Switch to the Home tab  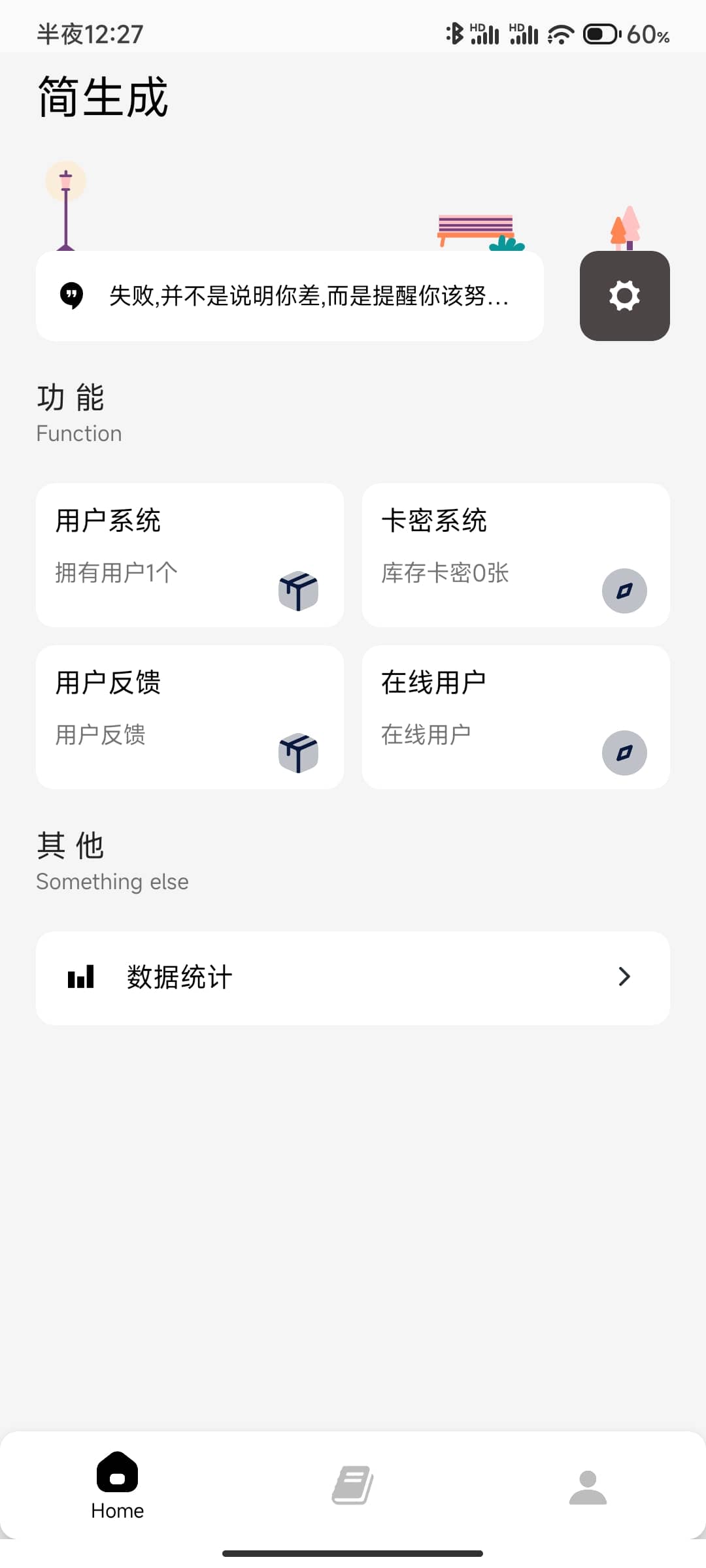118,1486
